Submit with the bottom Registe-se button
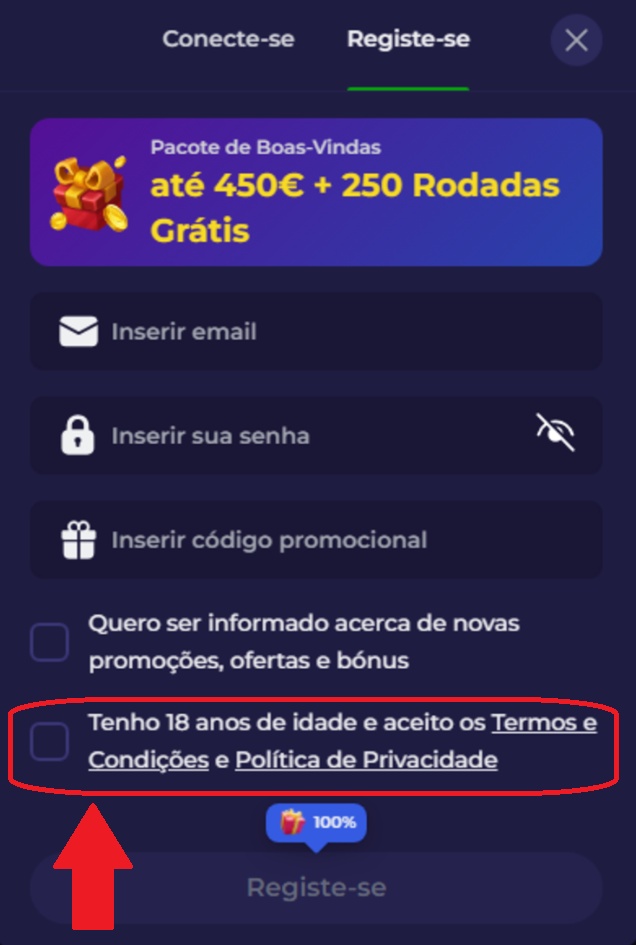 (316, 887)
